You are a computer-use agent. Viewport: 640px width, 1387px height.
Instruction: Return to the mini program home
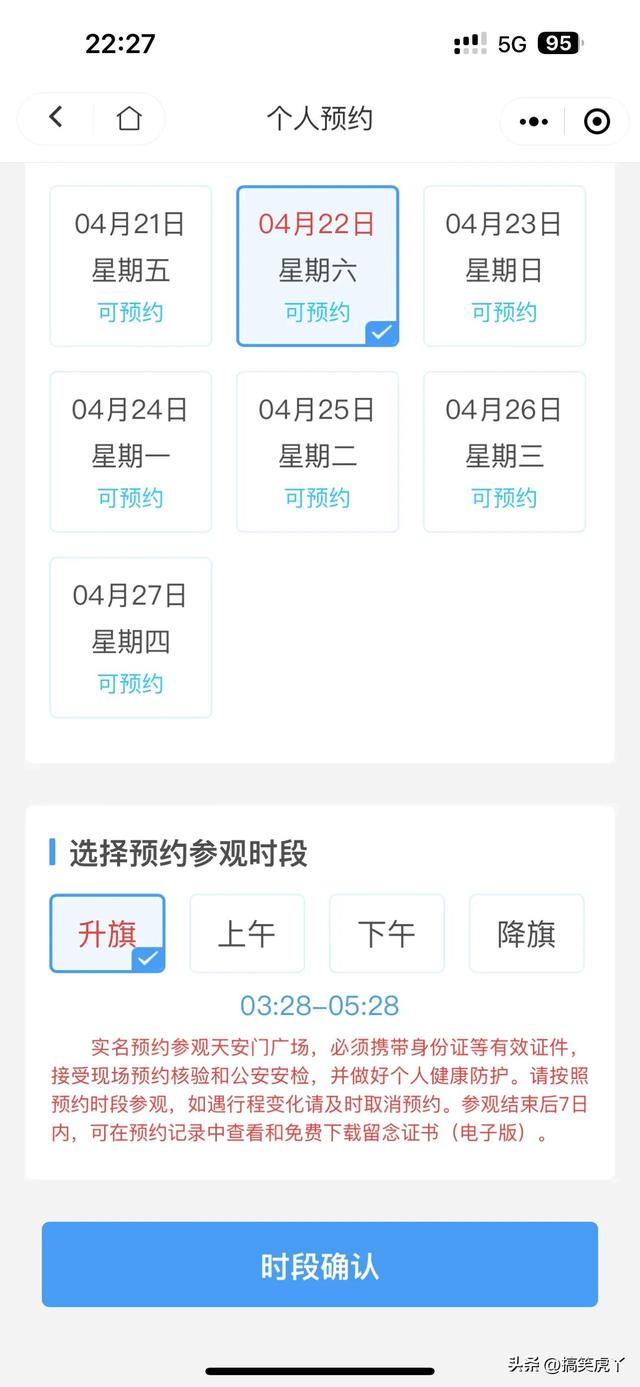(x=129, y=119)
